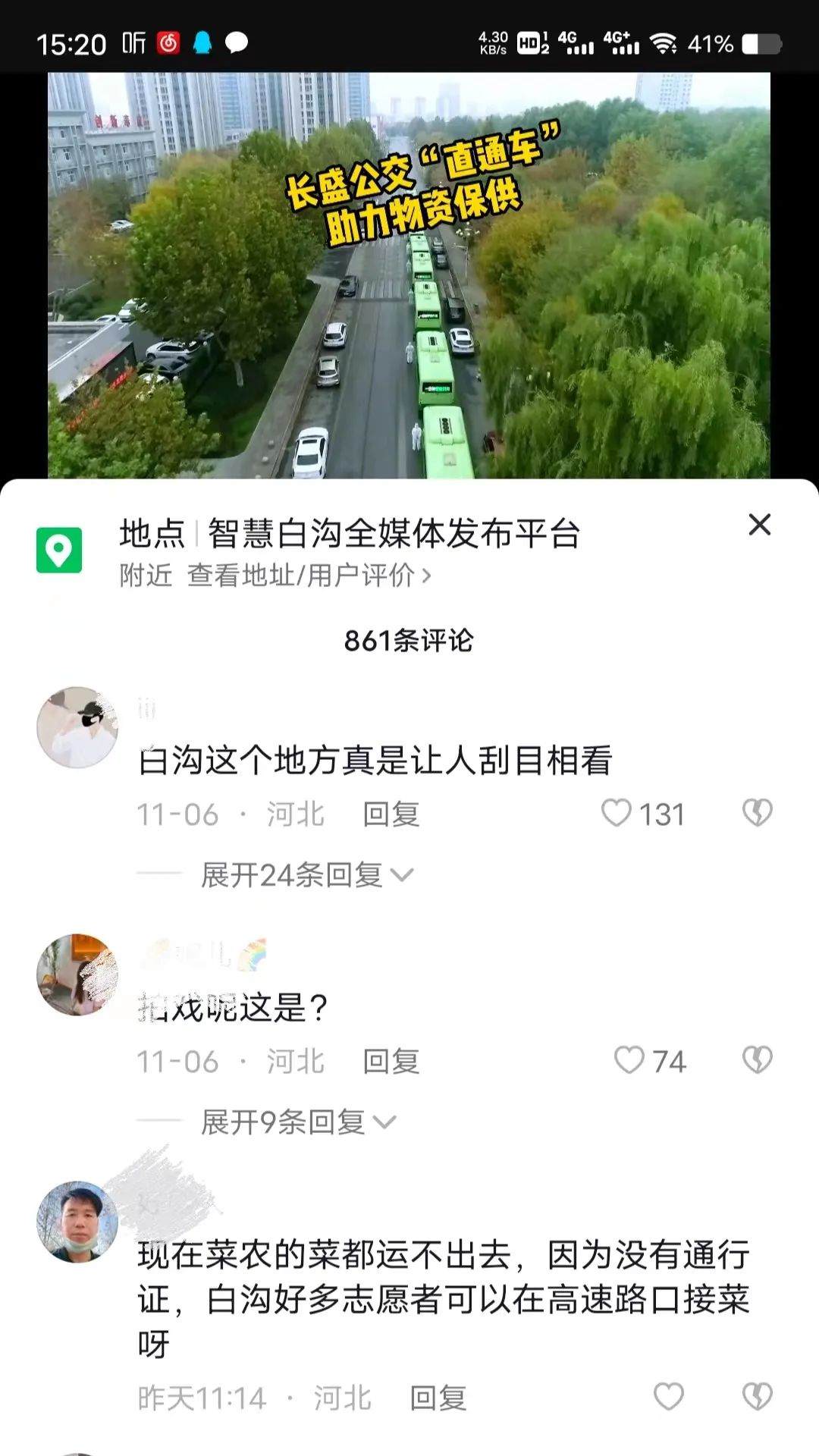
Task: Click the chat message icon in status bar
Action: click(x=236, y=42)
